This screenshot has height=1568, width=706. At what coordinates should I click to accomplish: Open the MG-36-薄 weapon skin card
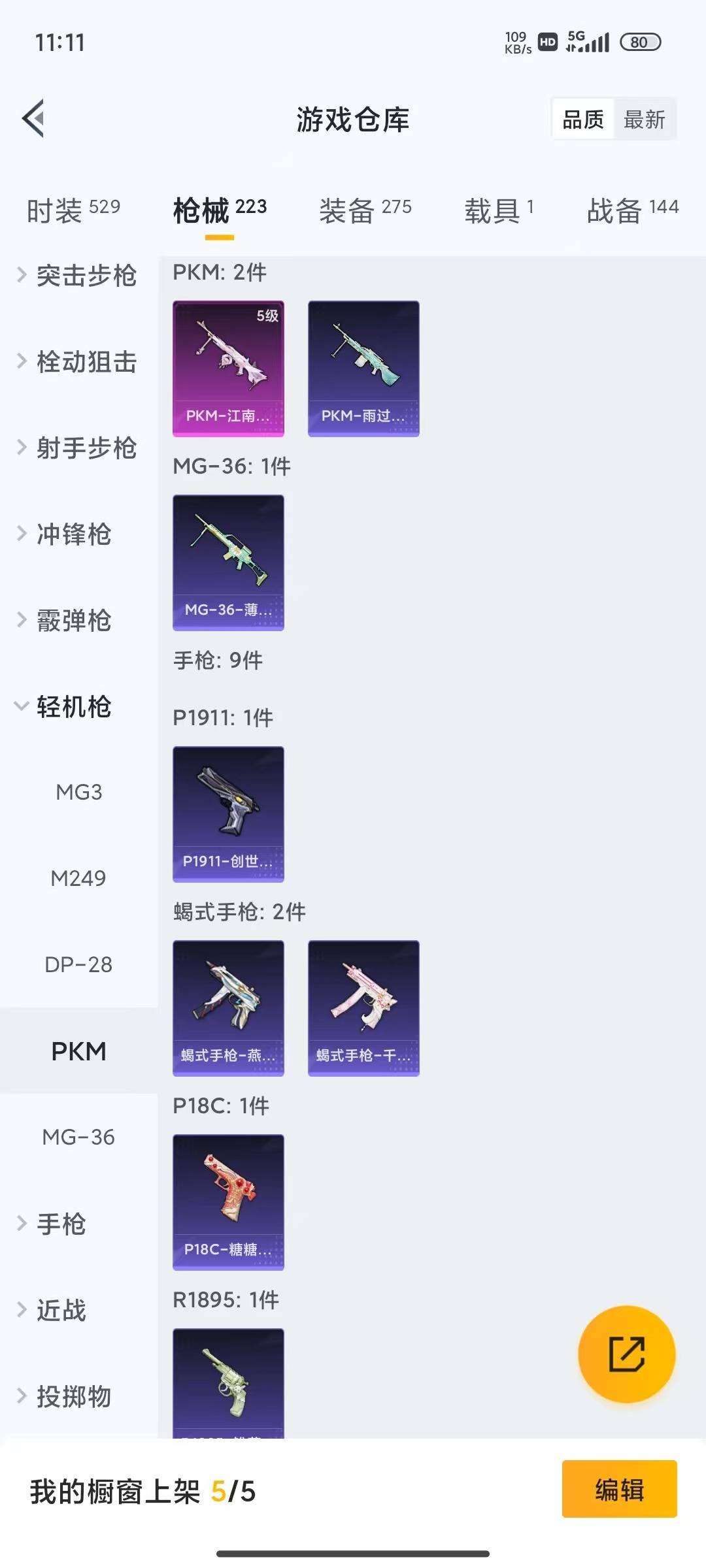click(228, 563)
